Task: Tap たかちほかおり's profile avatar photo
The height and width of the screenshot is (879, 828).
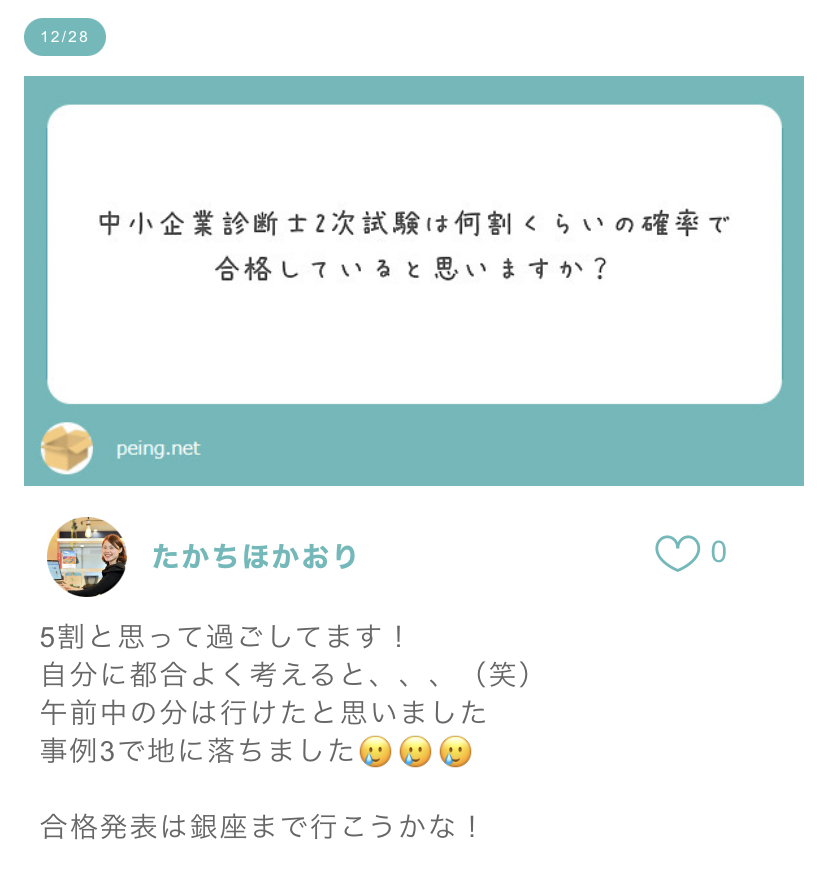Action: (87, 557)
